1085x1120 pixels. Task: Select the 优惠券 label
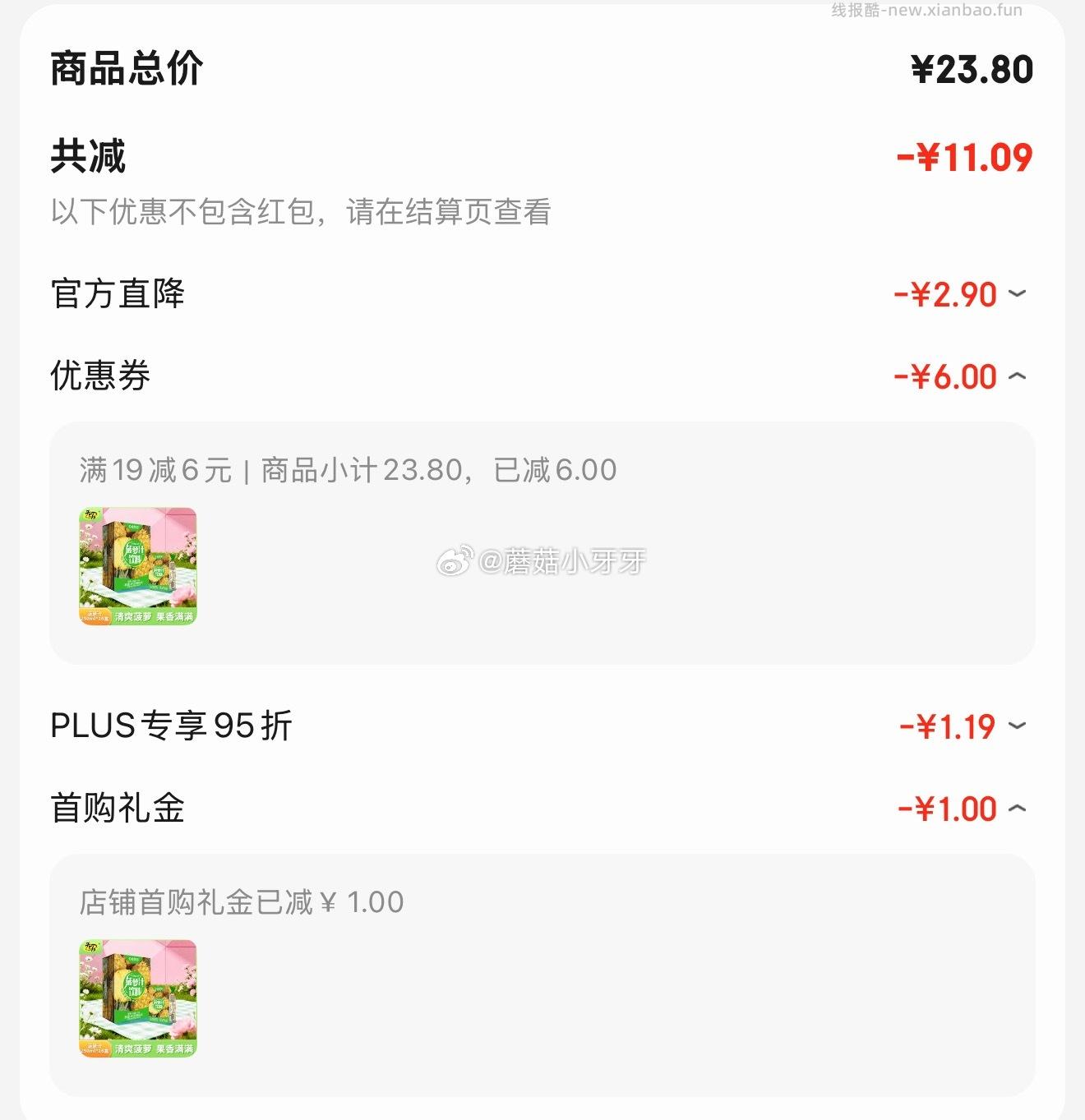point(98,377)
